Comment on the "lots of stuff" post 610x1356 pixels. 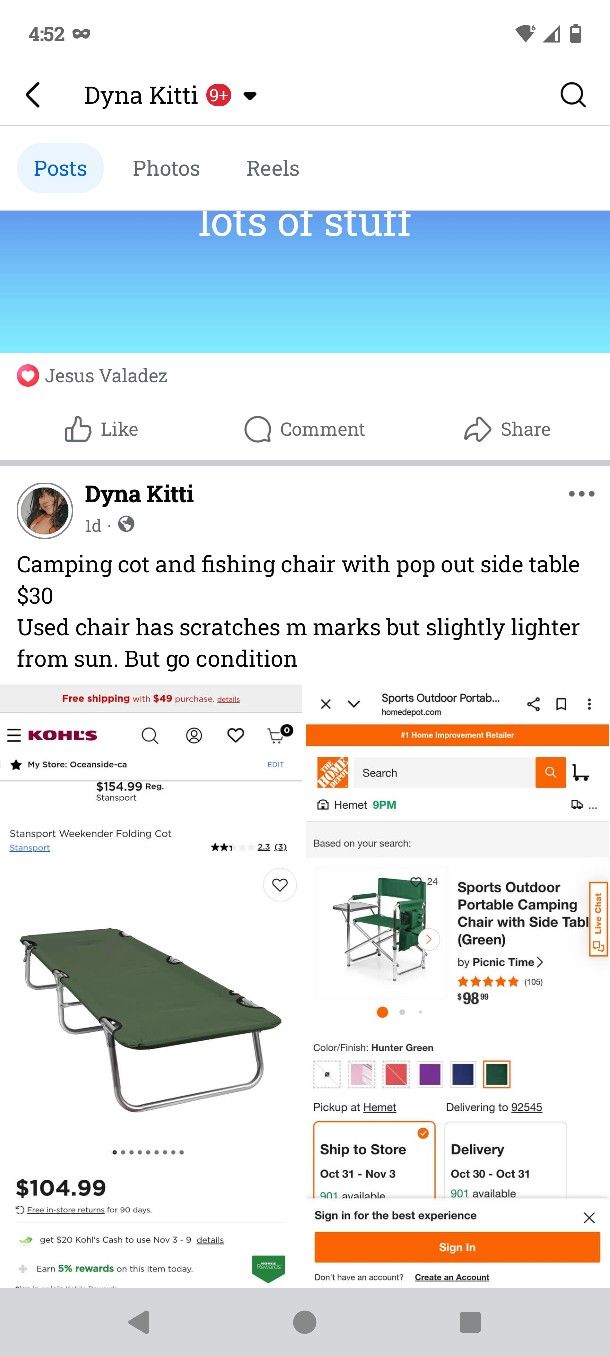(304, 429)
